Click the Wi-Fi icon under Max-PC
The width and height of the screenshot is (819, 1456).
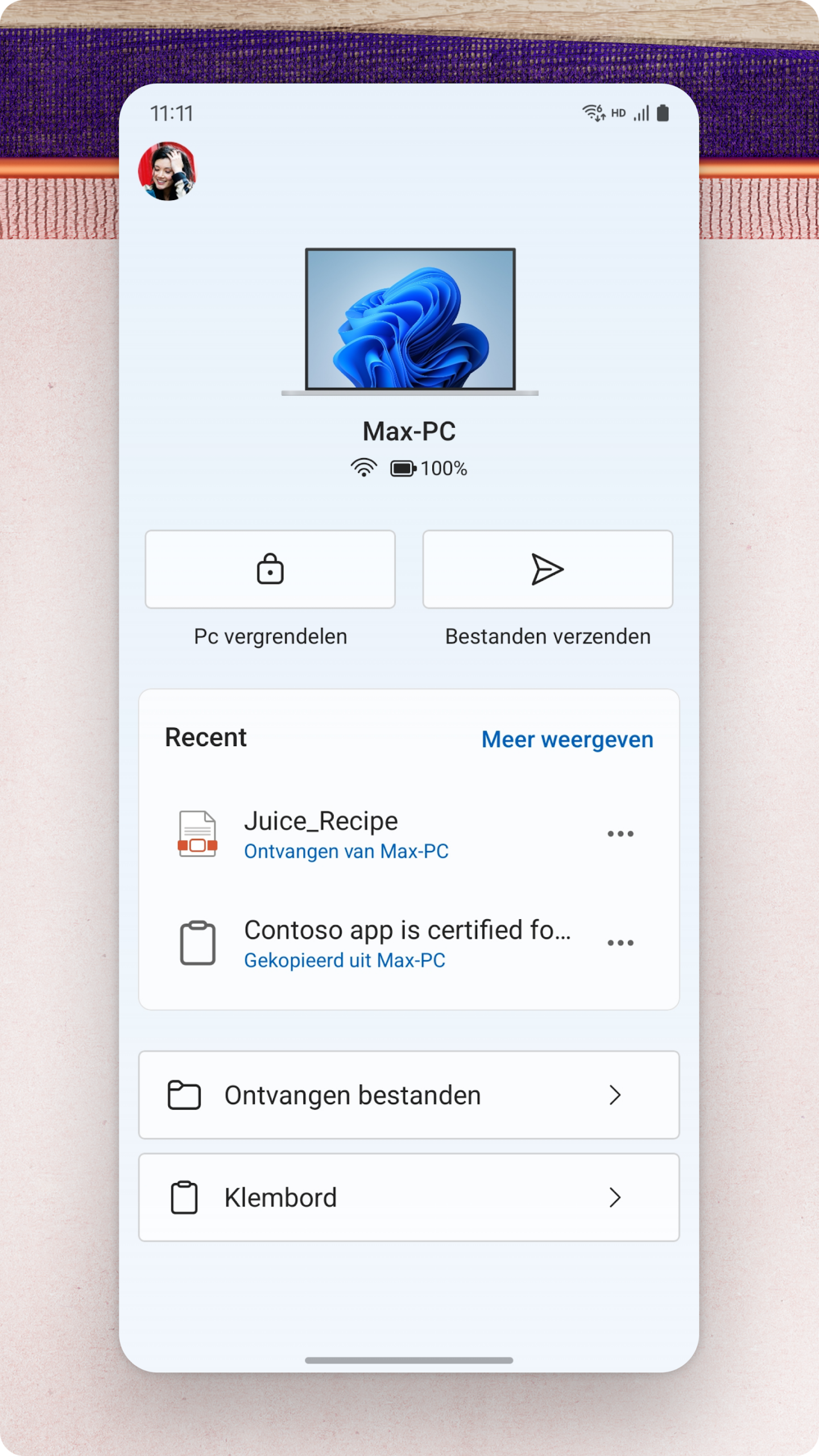pyautogui.click(x=364, y=468)
